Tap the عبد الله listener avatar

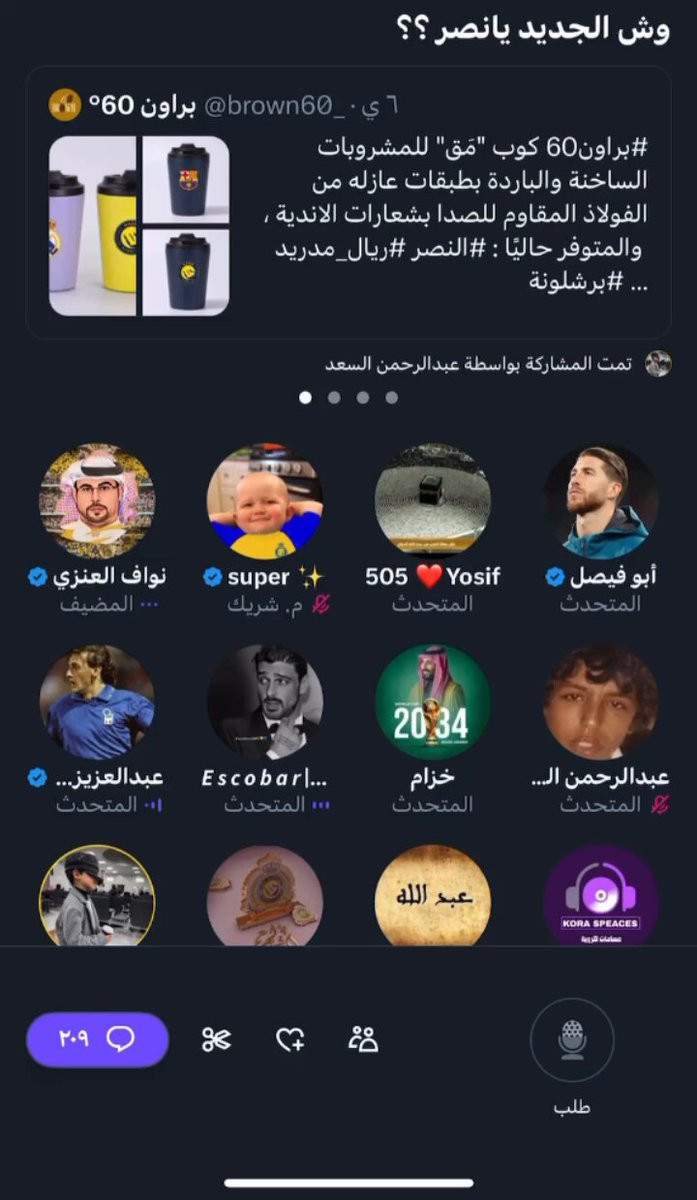tap(432, 896)
